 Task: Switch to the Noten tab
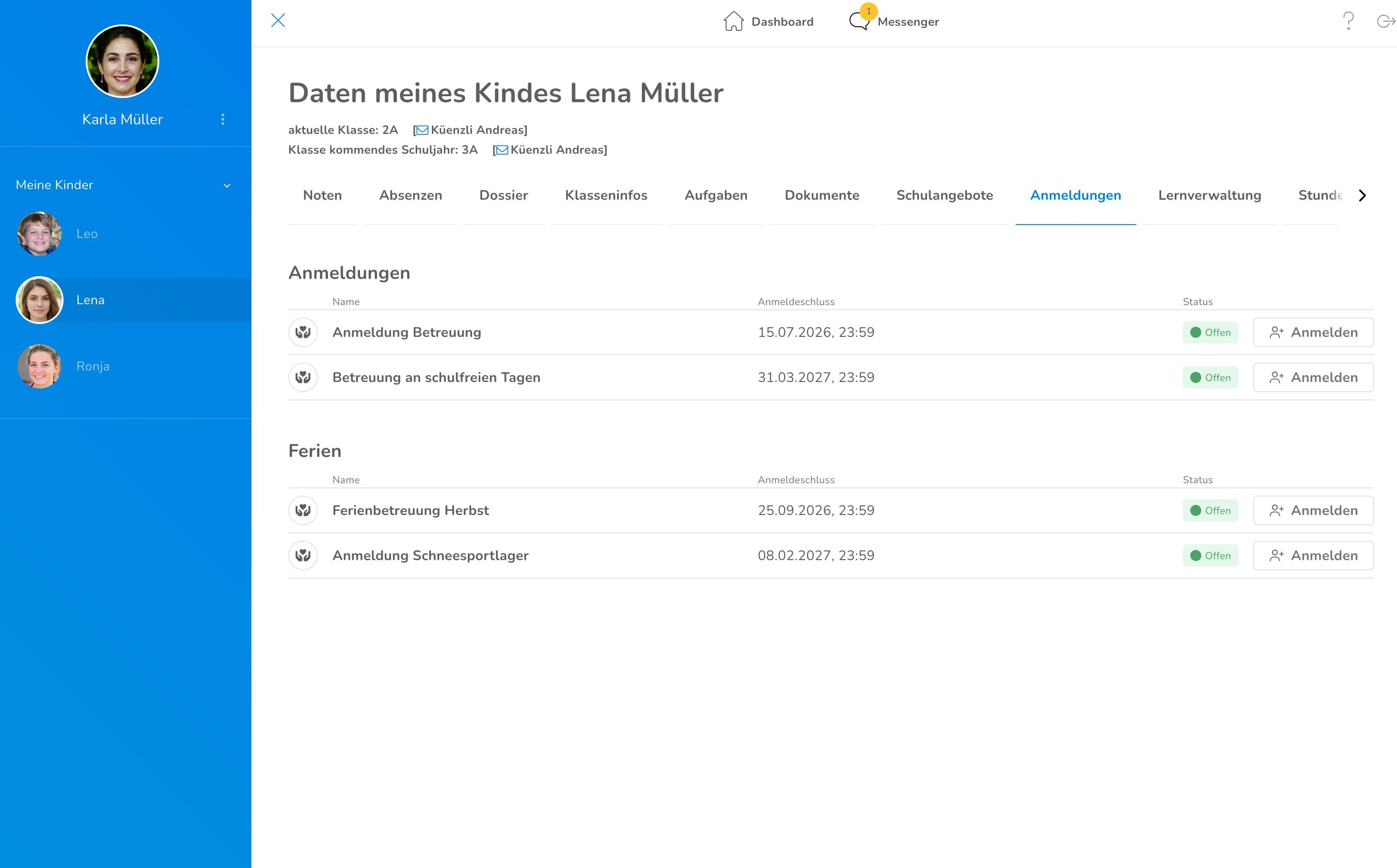[x=322, y=195]
